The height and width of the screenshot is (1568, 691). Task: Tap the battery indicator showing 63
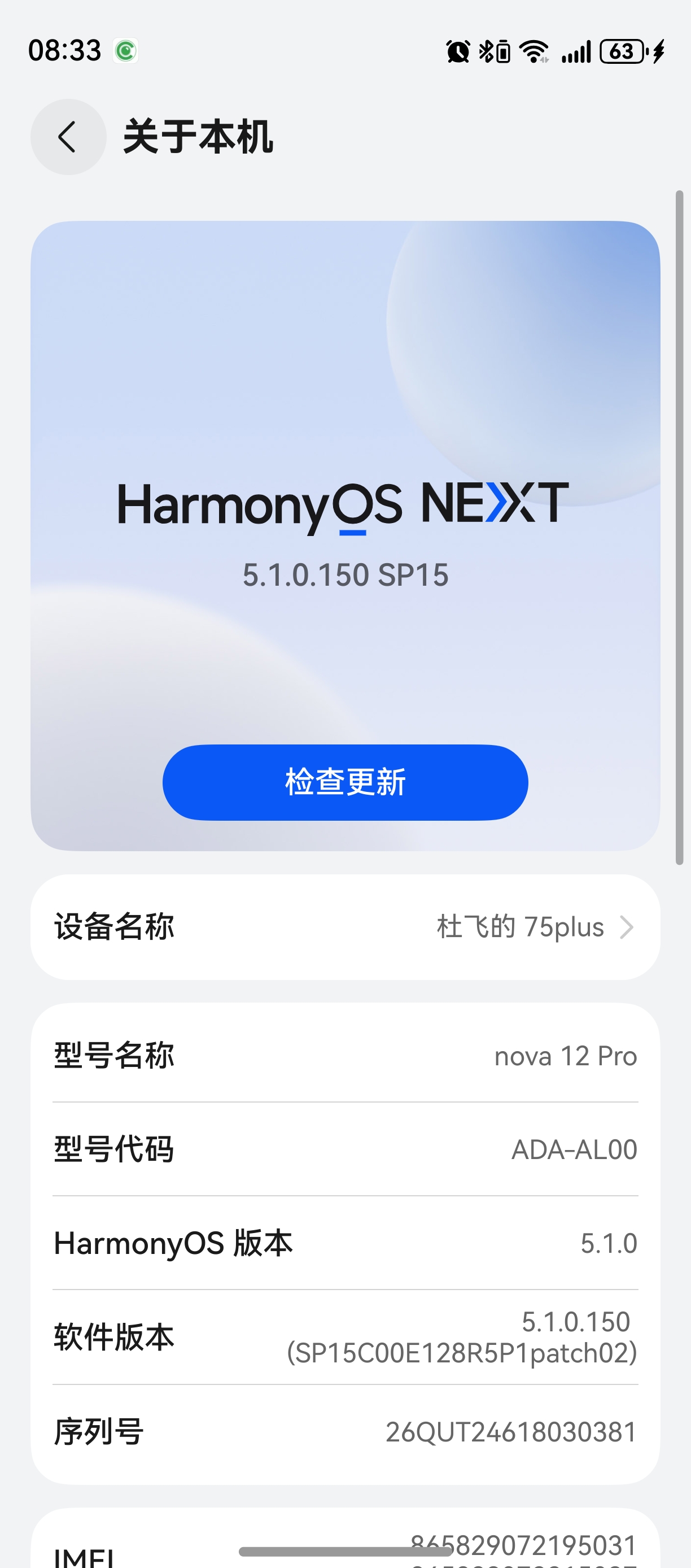tap(621, 52)
